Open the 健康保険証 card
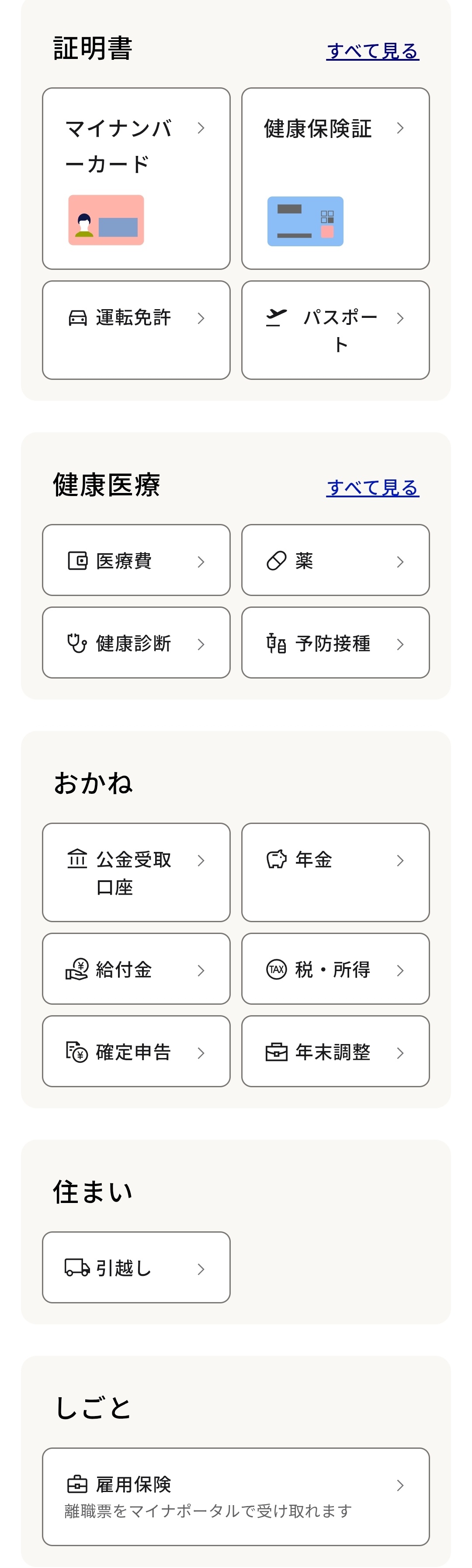472x1568 pixels. [x=335, y=178]
